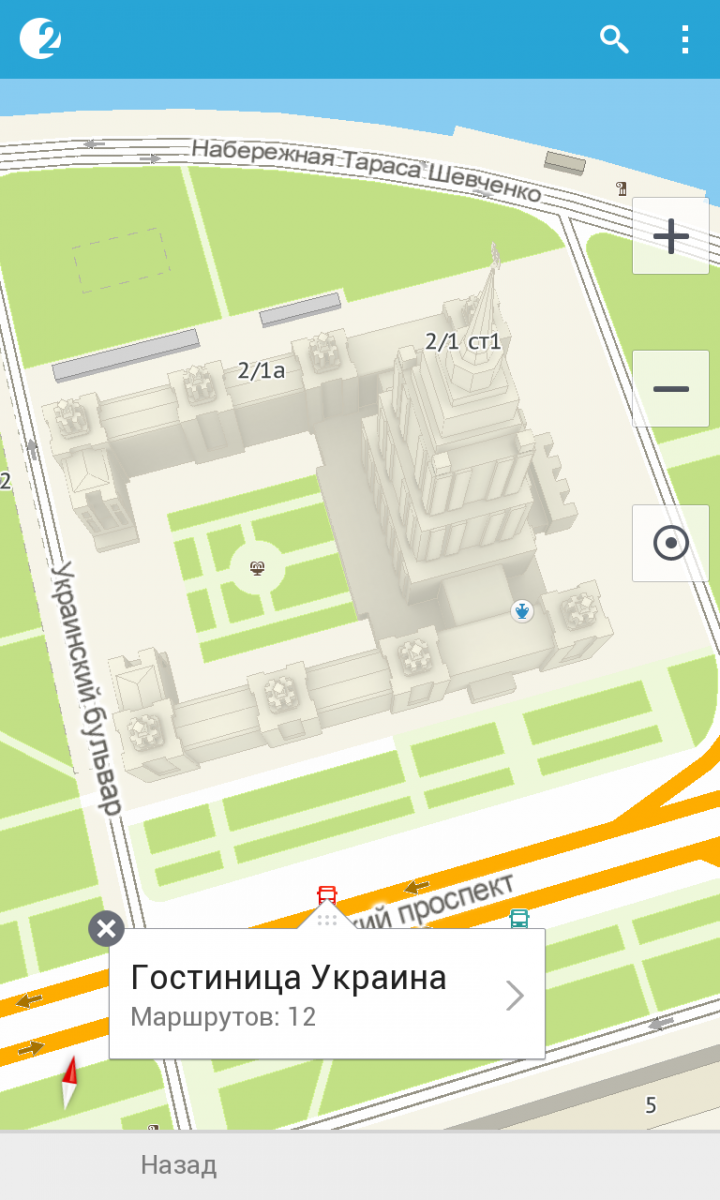The height and width of the screenshot is (1200, 720).
Task: Zoom out the map with minus
Action: click(670, 389)
